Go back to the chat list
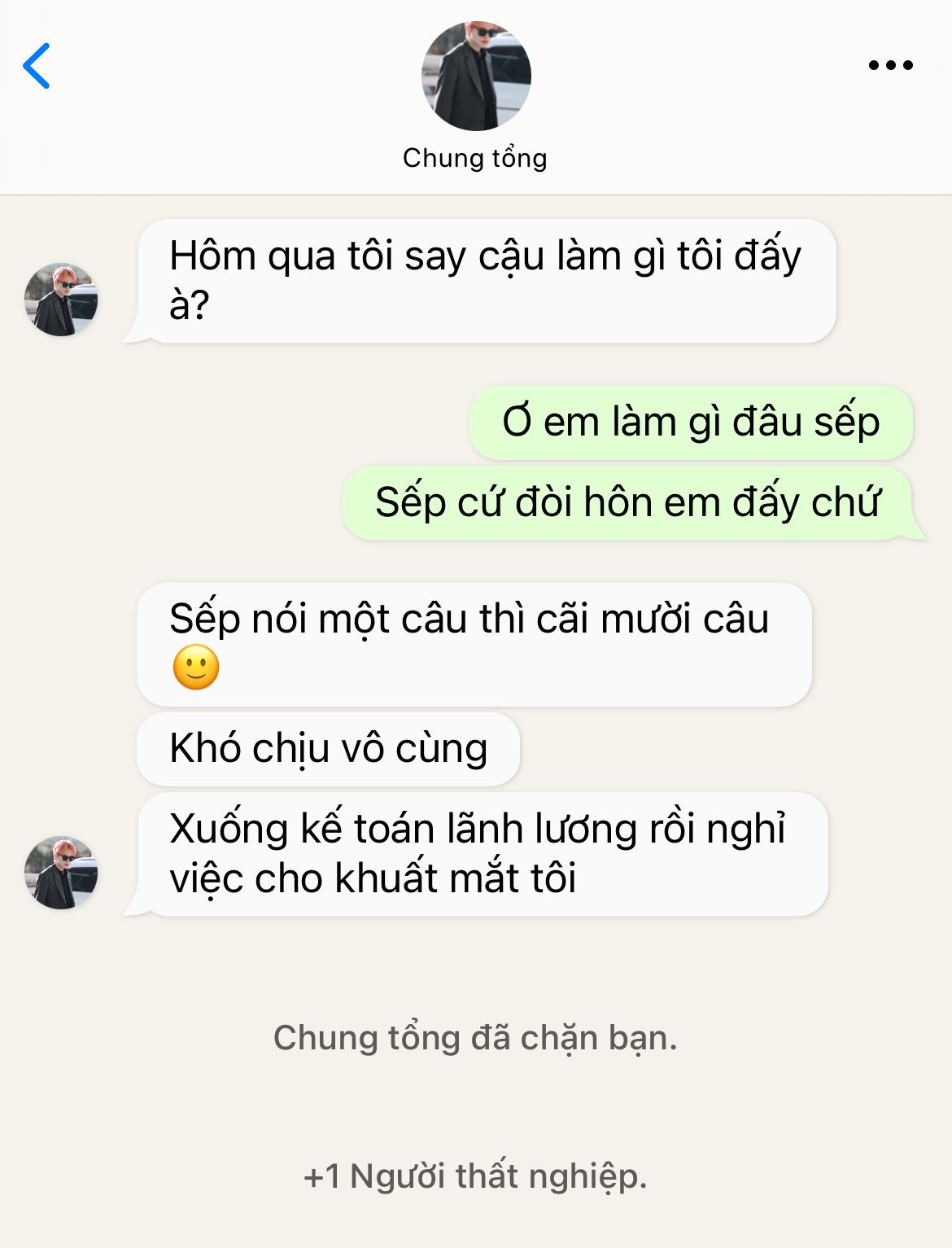 coord(37,66)
